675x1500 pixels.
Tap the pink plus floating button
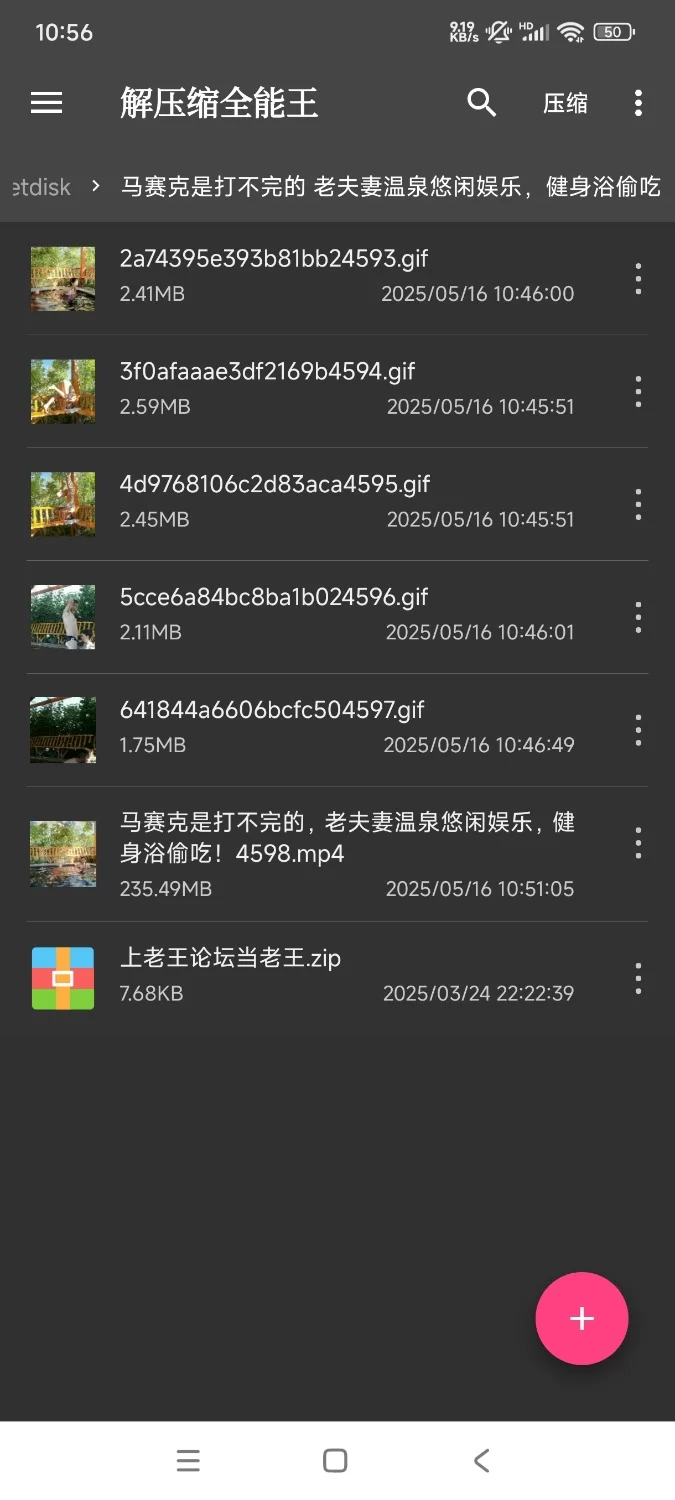tap(582, 1318)
